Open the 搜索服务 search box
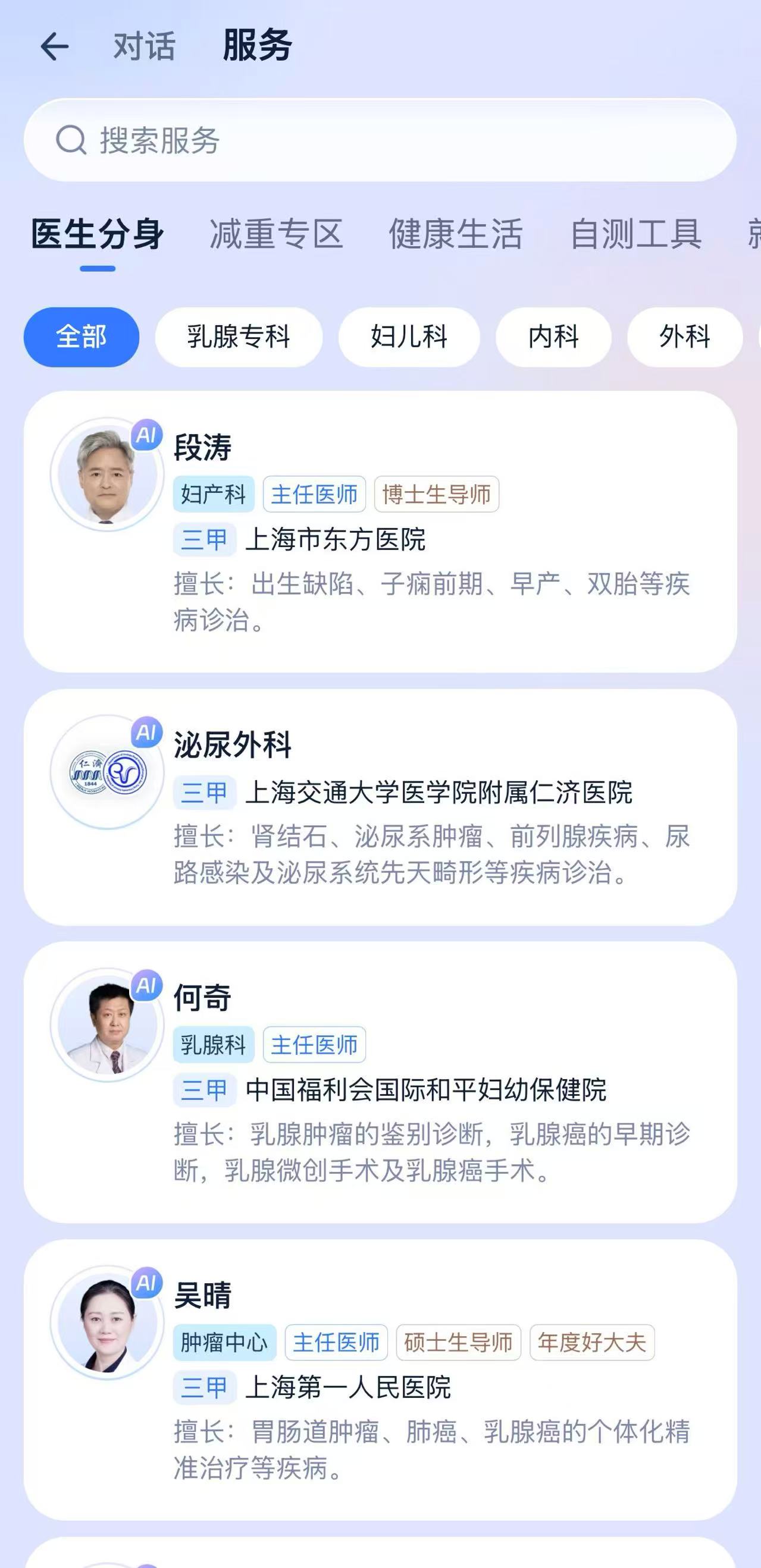This screenshot has width=761, height=1568. (x=380, y=140)
